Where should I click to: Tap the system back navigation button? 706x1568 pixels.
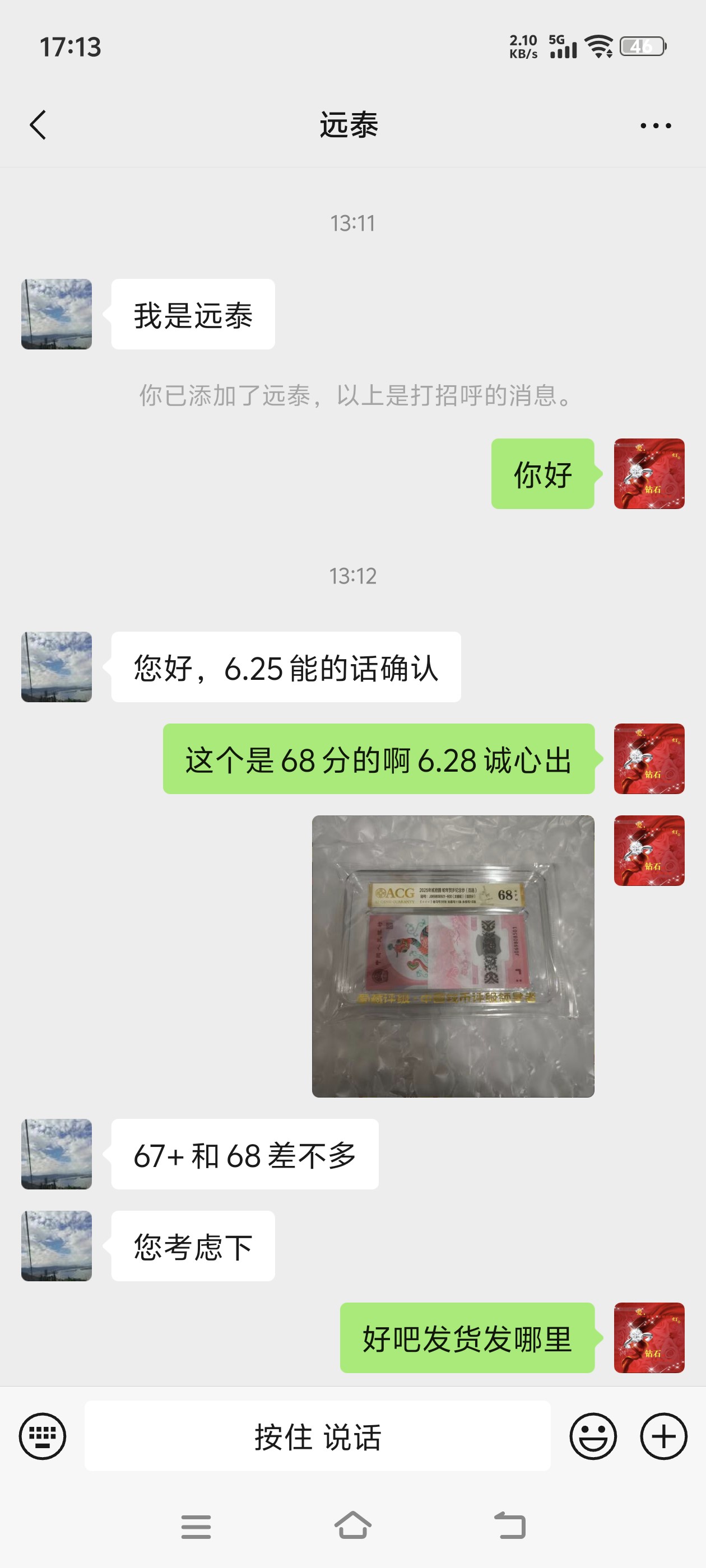point(509,1526)
